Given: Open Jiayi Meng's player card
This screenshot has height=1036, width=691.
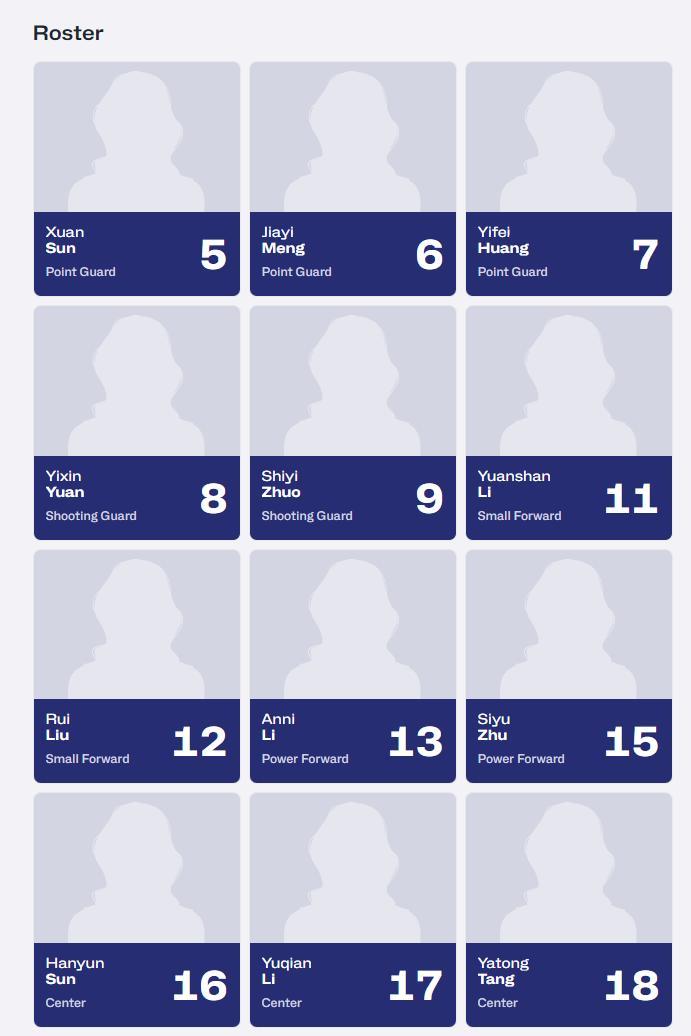Looking at the screenshot, I should pyautogui.click(x=353, y=179).
